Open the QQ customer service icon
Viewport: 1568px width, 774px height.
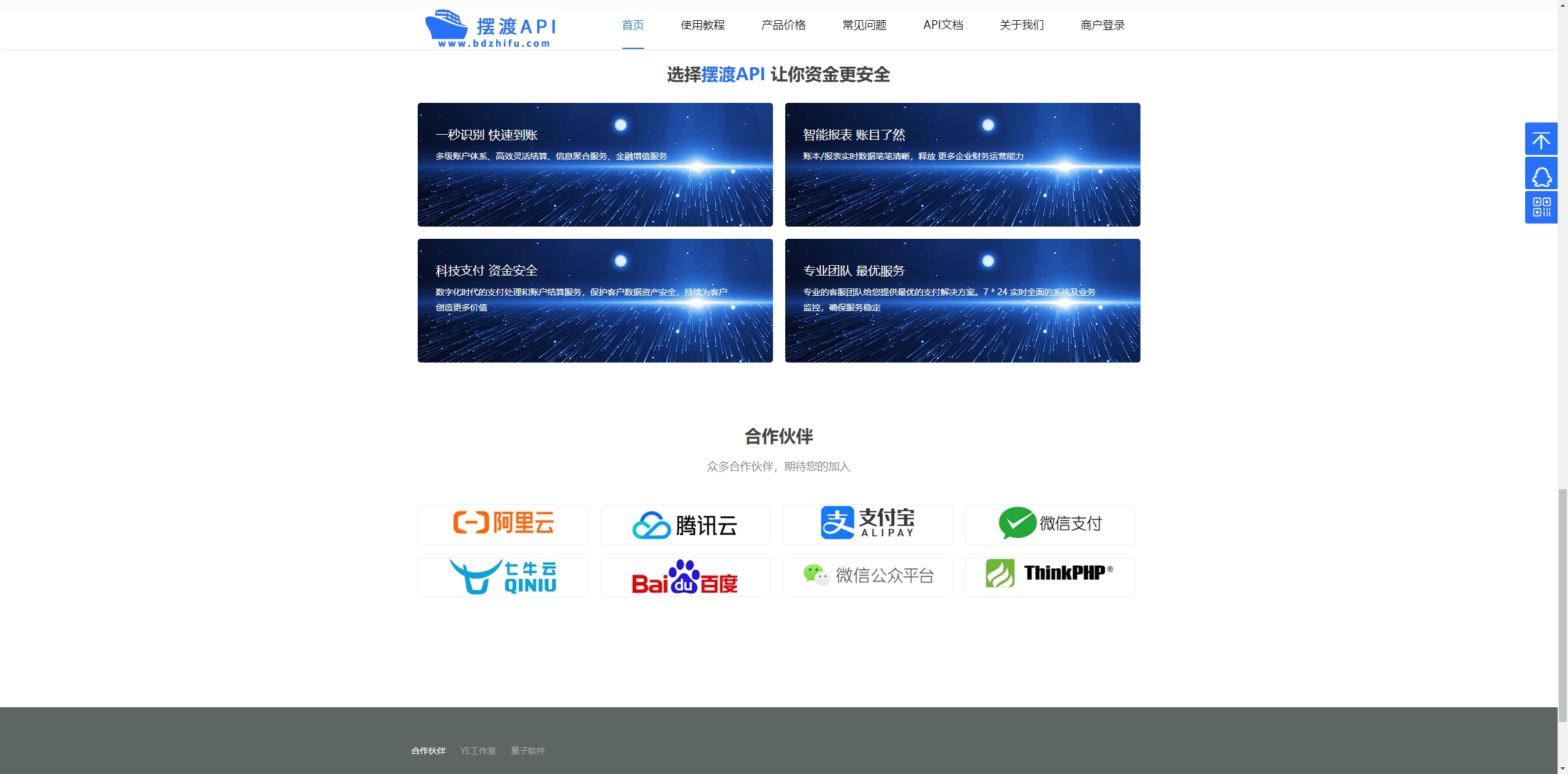pos(1541,173)
